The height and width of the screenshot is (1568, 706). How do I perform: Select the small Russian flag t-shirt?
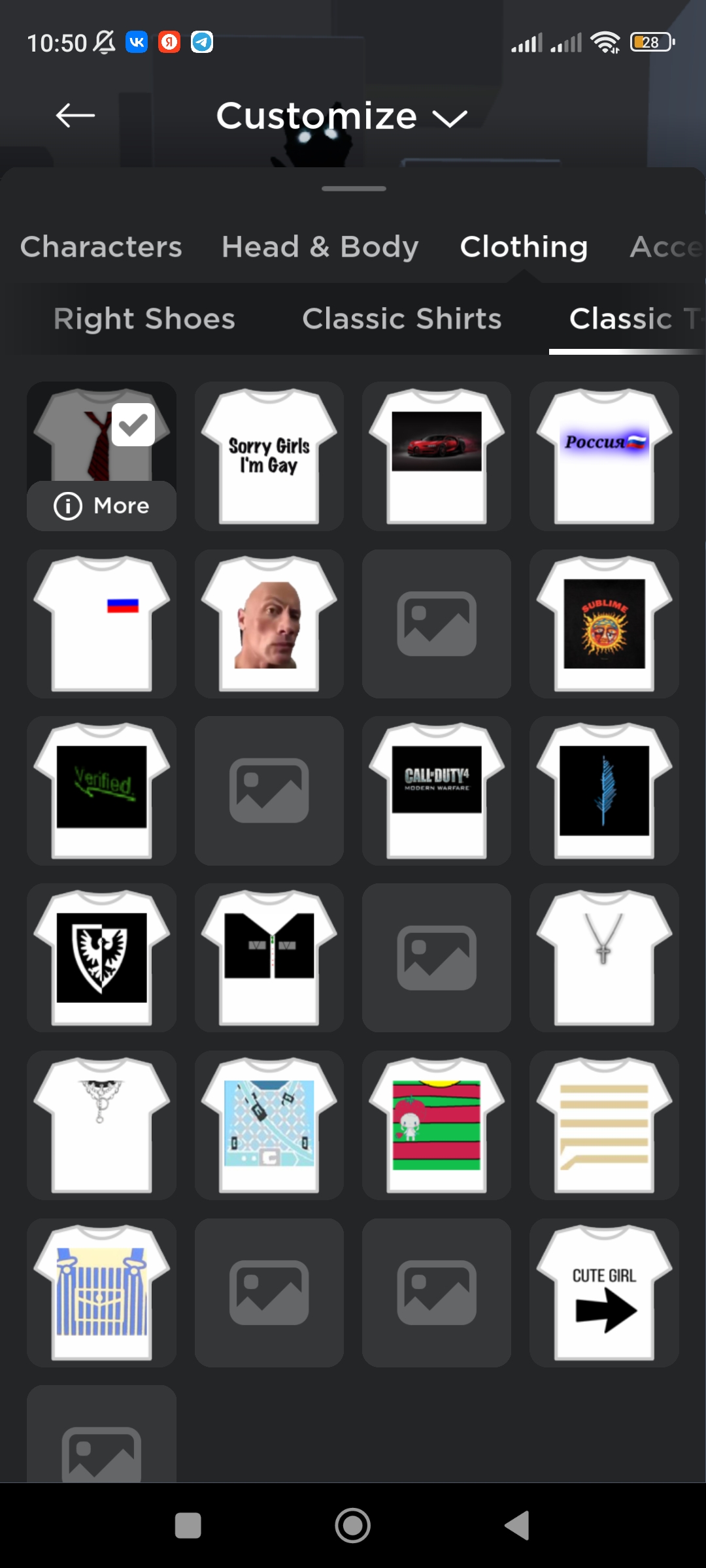click(x=101, y=623)
